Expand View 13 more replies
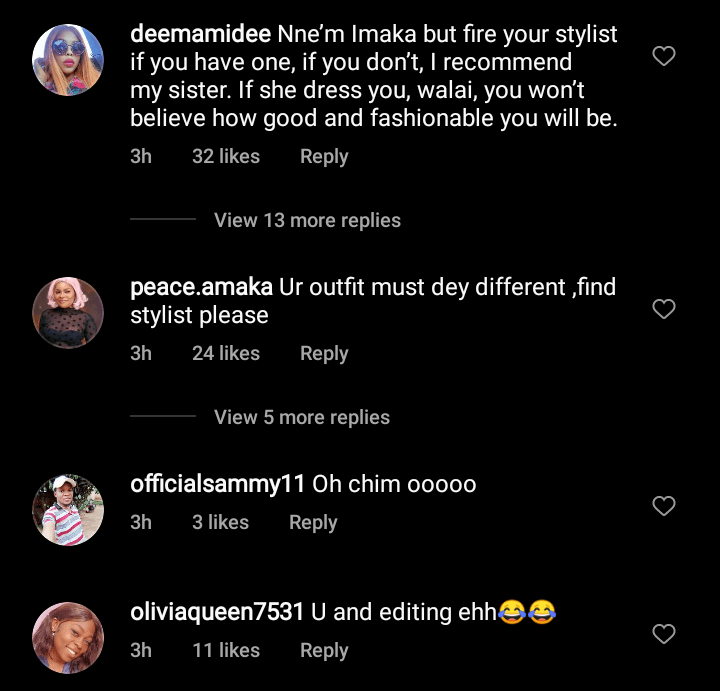Image resolution: width=720 pixels, height=691 pixels. click(307, 221)
